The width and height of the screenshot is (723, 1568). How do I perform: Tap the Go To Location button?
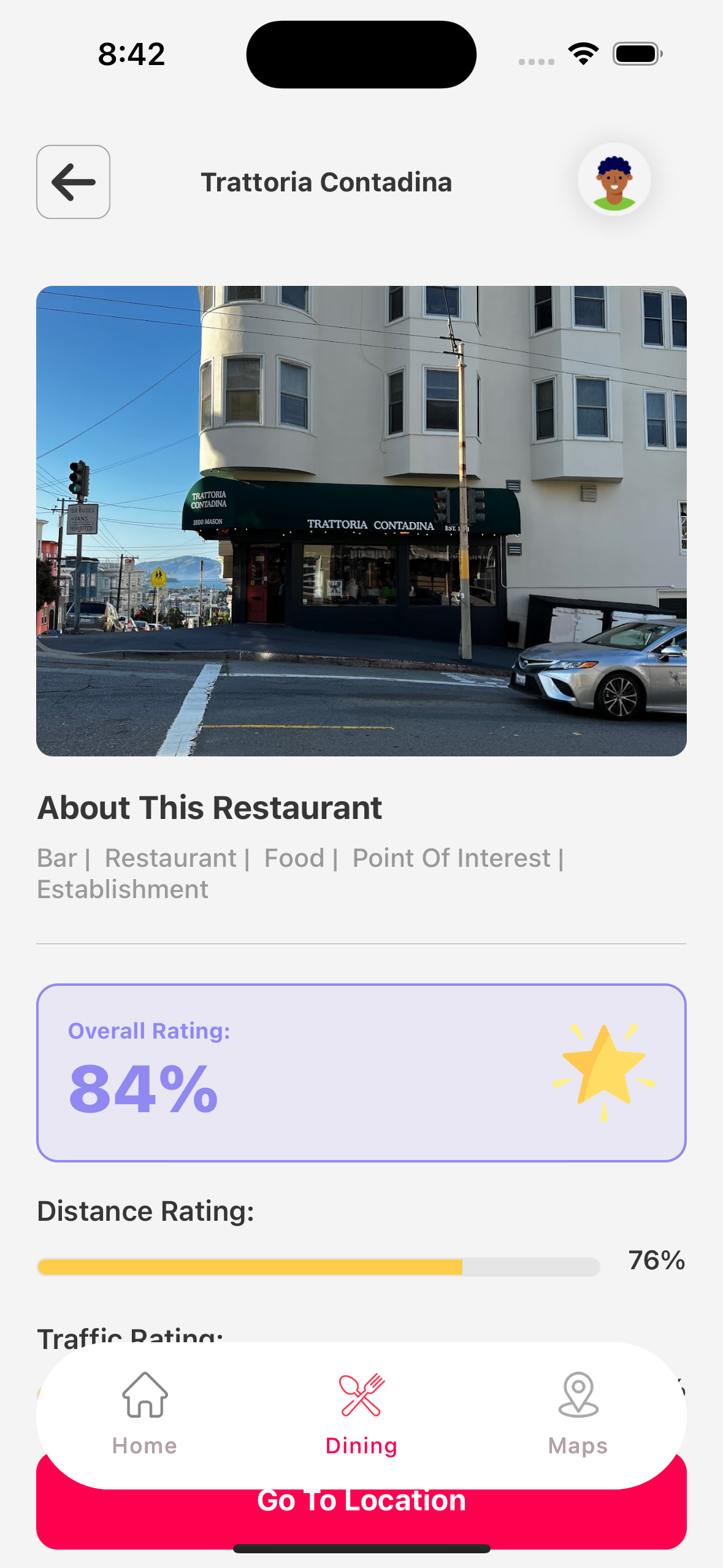tap(361, 1515)
